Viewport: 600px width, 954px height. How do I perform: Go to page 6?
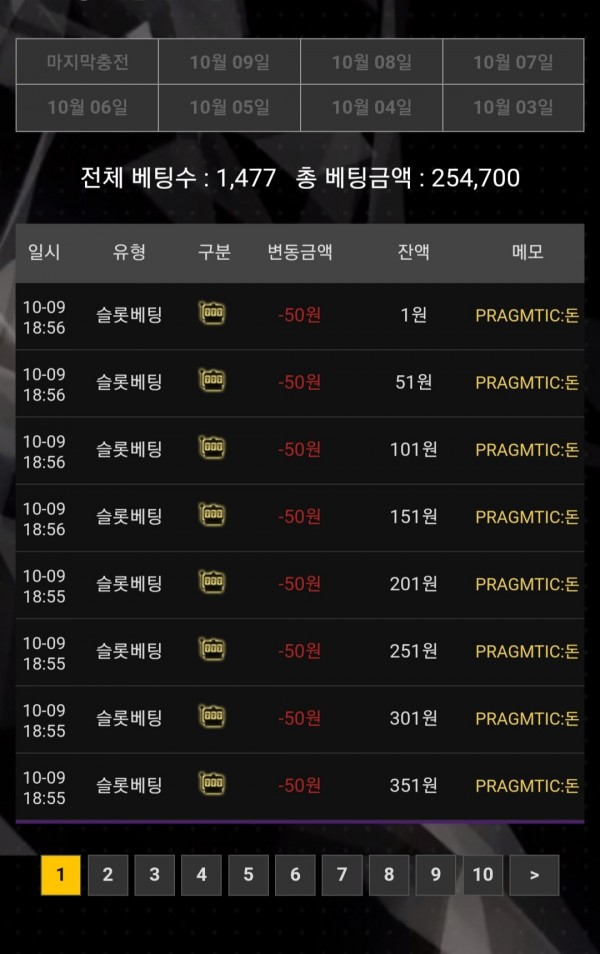(295, 875)
